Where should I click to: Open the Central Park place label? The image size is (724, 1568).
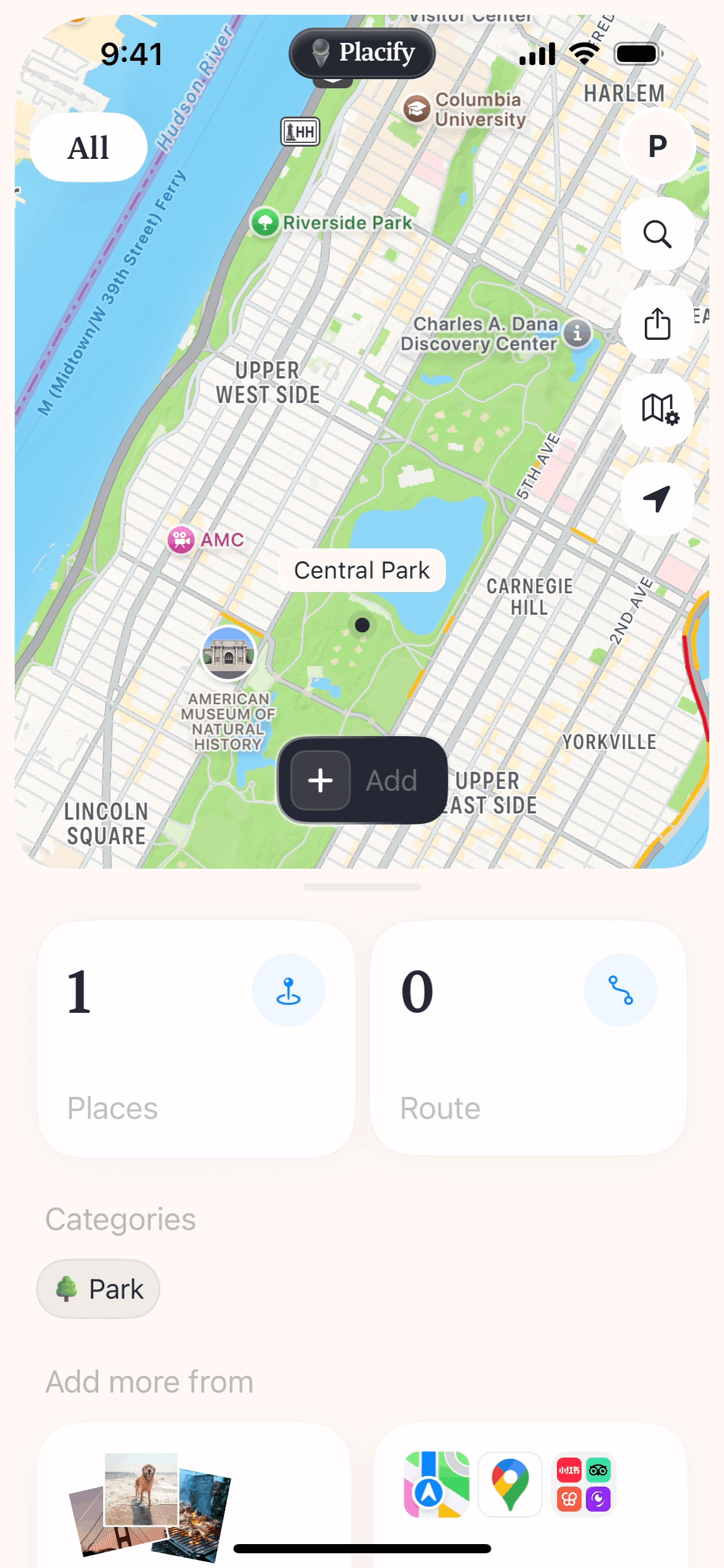pyautogui.click(x=362, y=571)
